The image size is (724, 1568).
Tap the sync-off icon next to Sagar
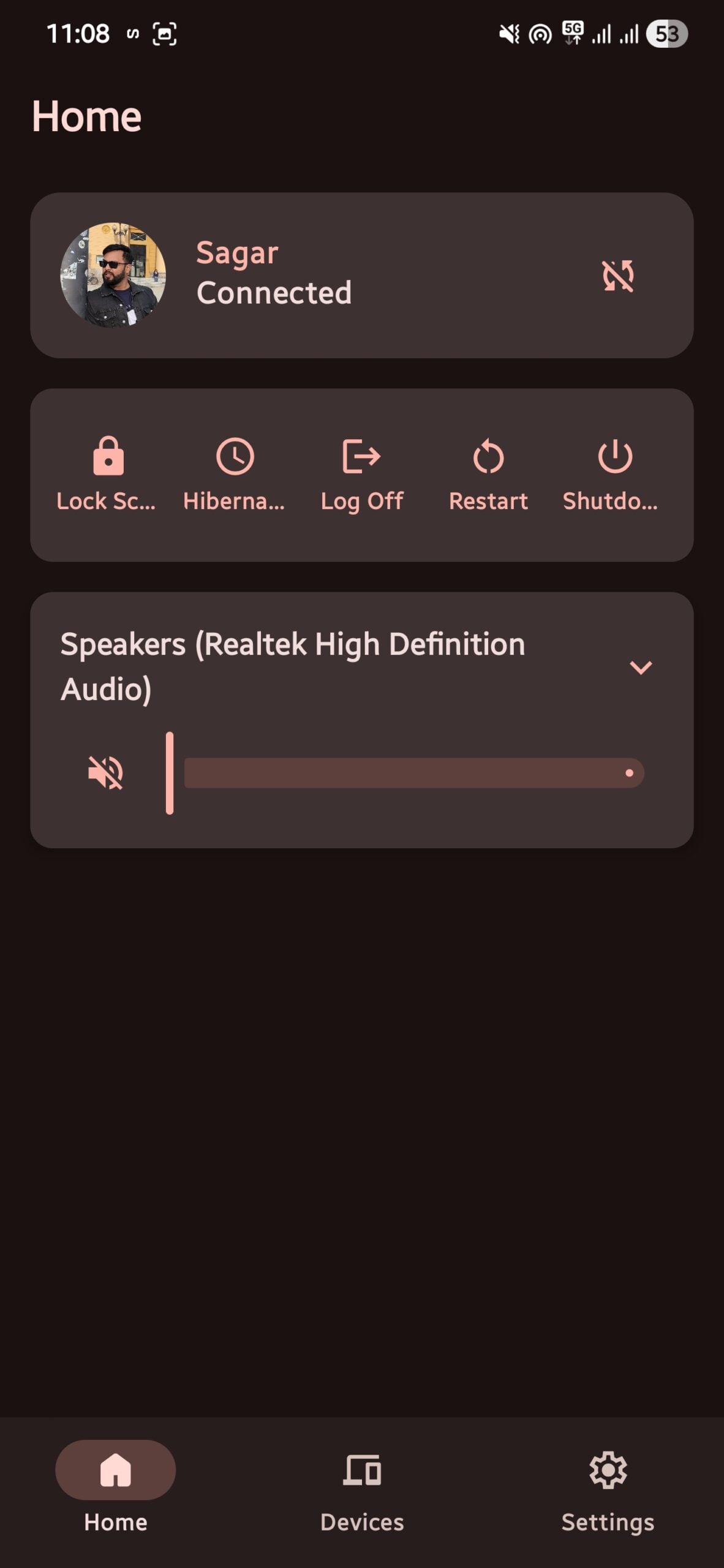point(617,276)
